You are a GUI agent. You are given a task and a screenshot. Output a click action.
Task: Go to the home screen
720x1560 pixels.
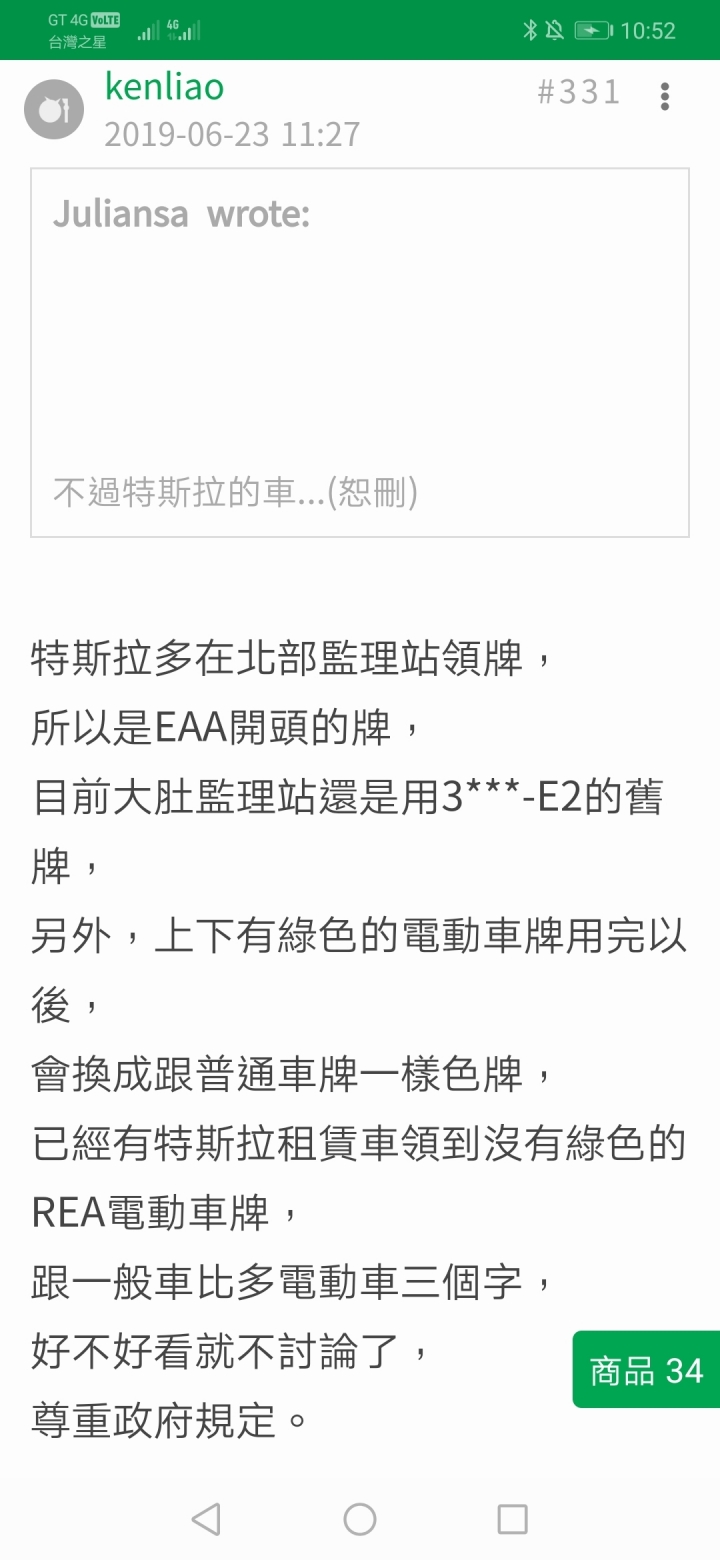tap(360, 1519)
